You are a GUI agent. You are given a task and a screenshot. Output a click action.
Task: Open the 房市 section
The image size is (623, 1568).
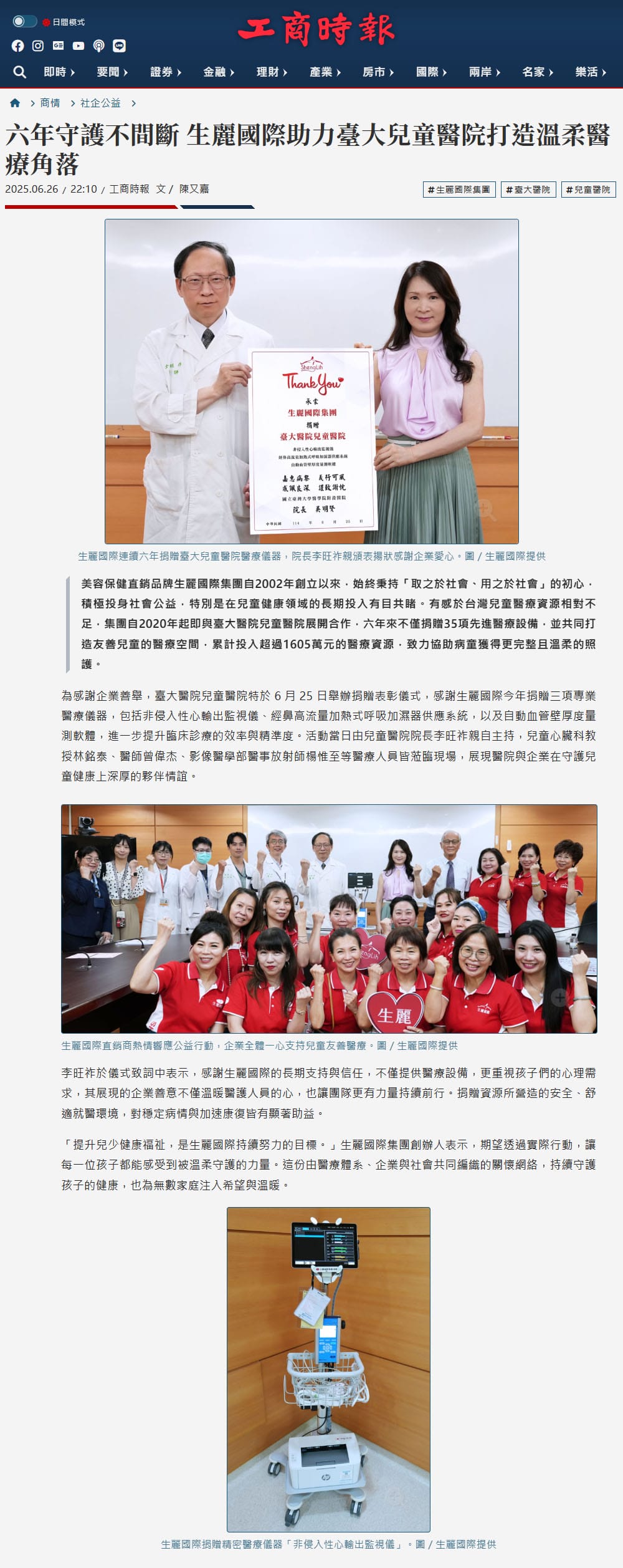click(378, 72)
